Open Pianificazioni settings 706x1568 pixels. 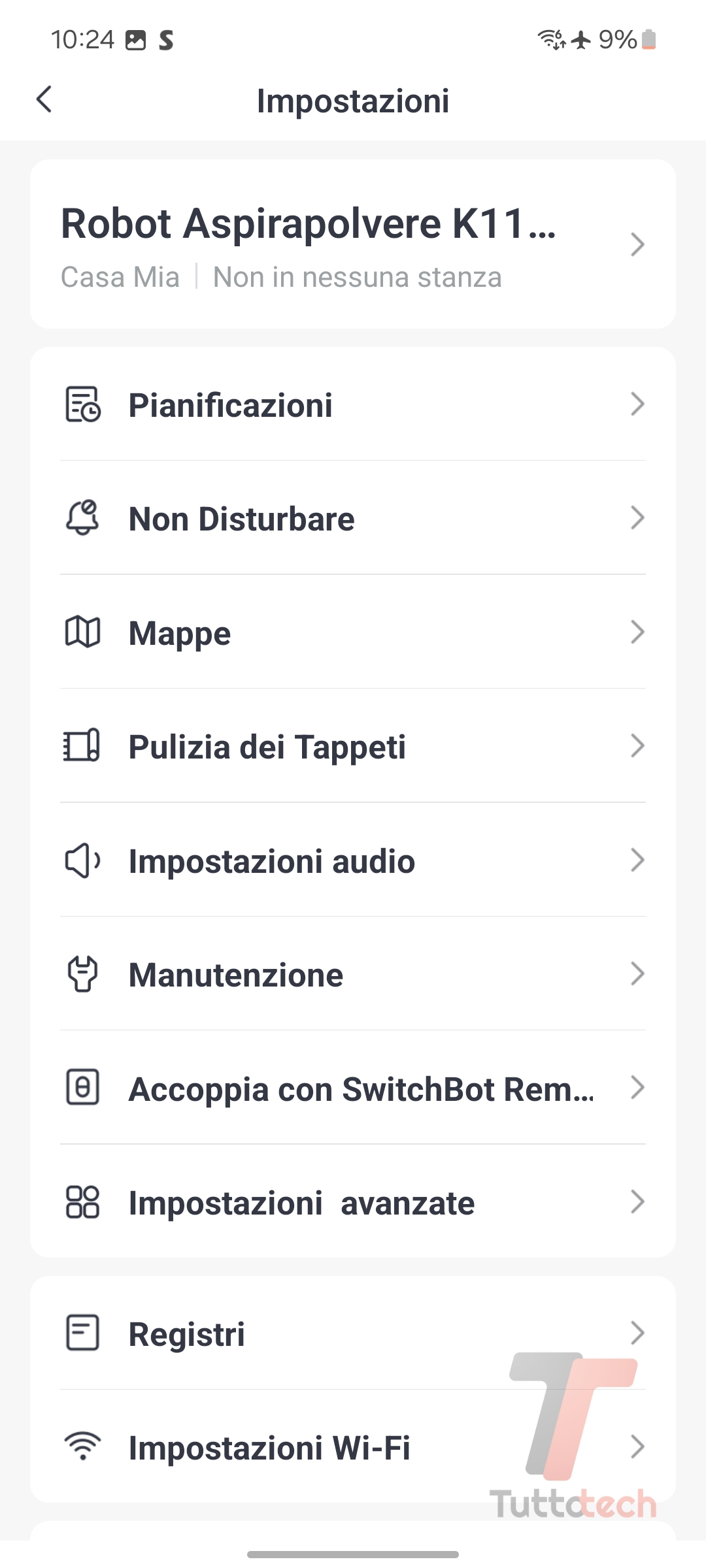pos(353,404)
